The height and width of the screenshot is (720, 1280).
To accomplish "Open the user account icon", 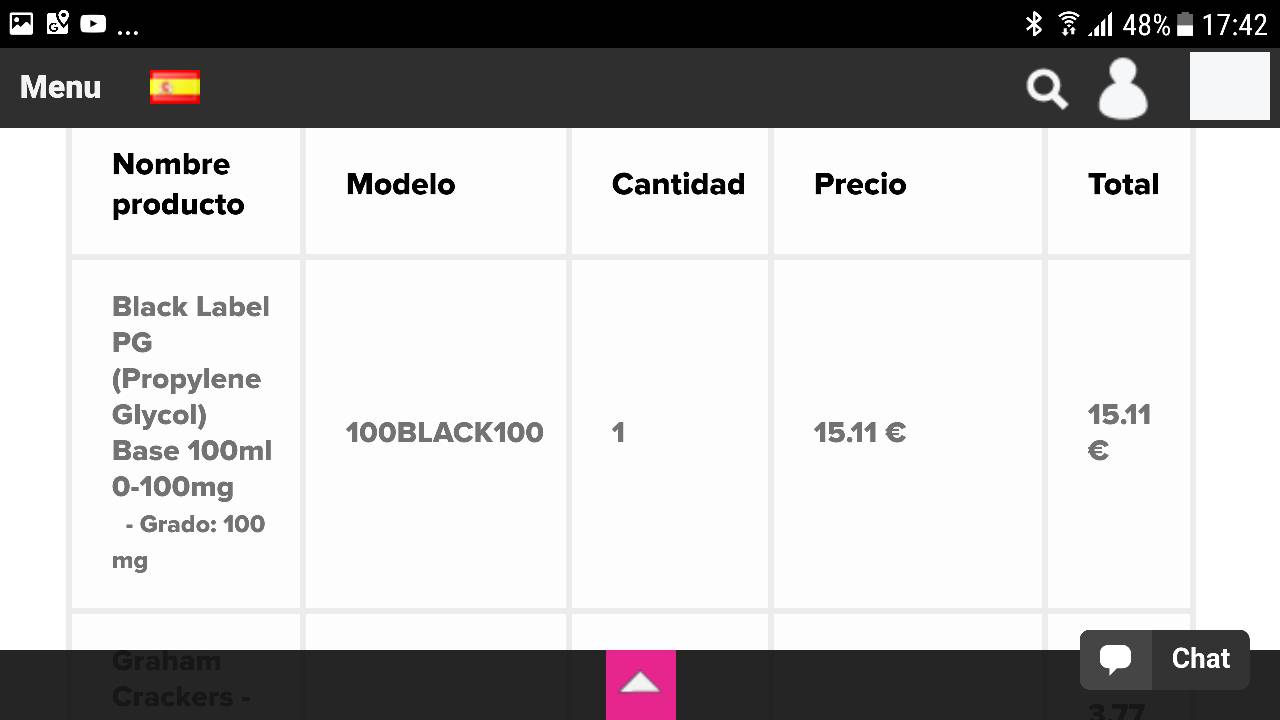I will click(1123, 89).
